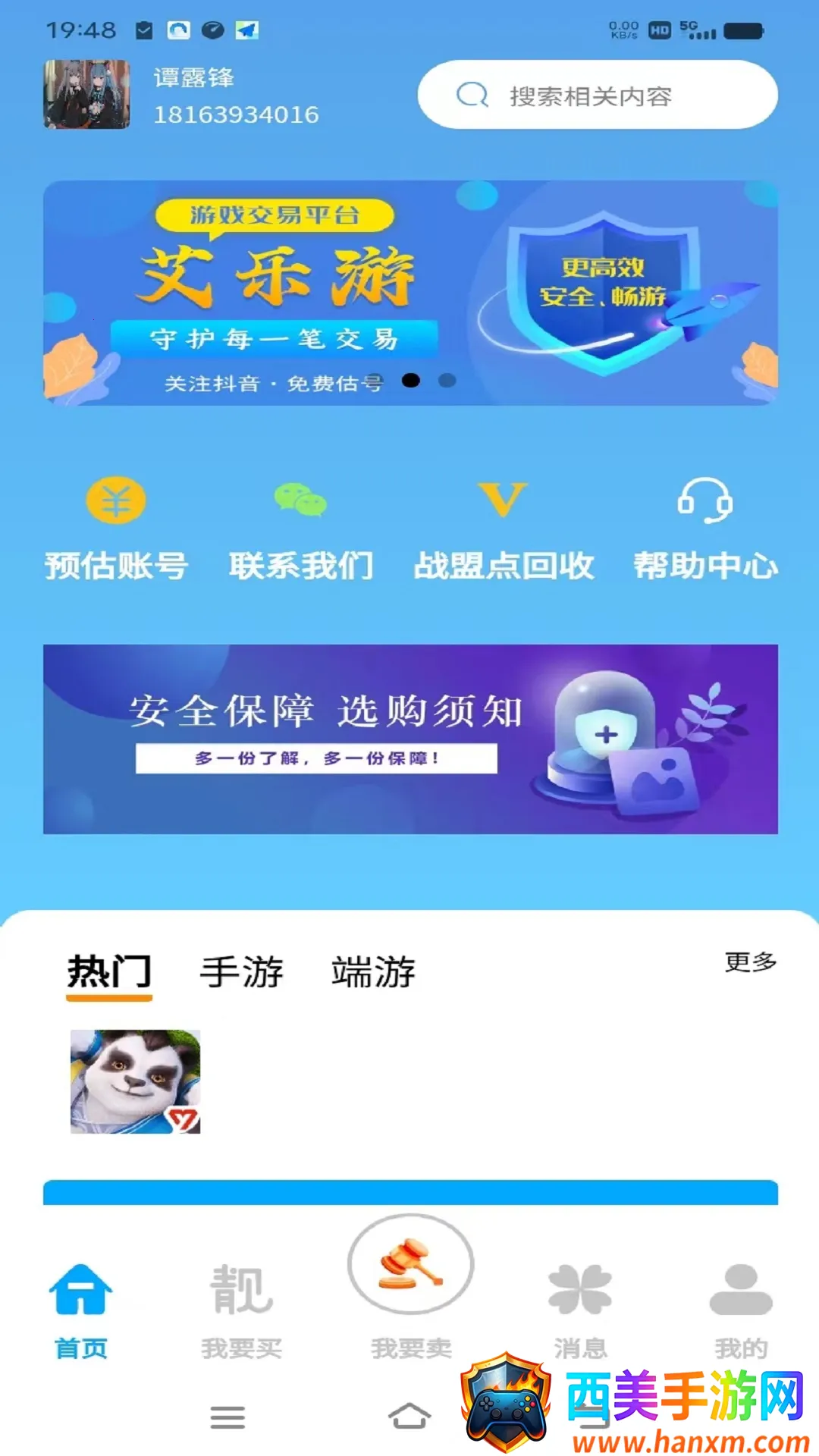Tap the 搜索相关内容 search box
The height and width of the screenshot is (1456, 819).
tap(598, 96)
